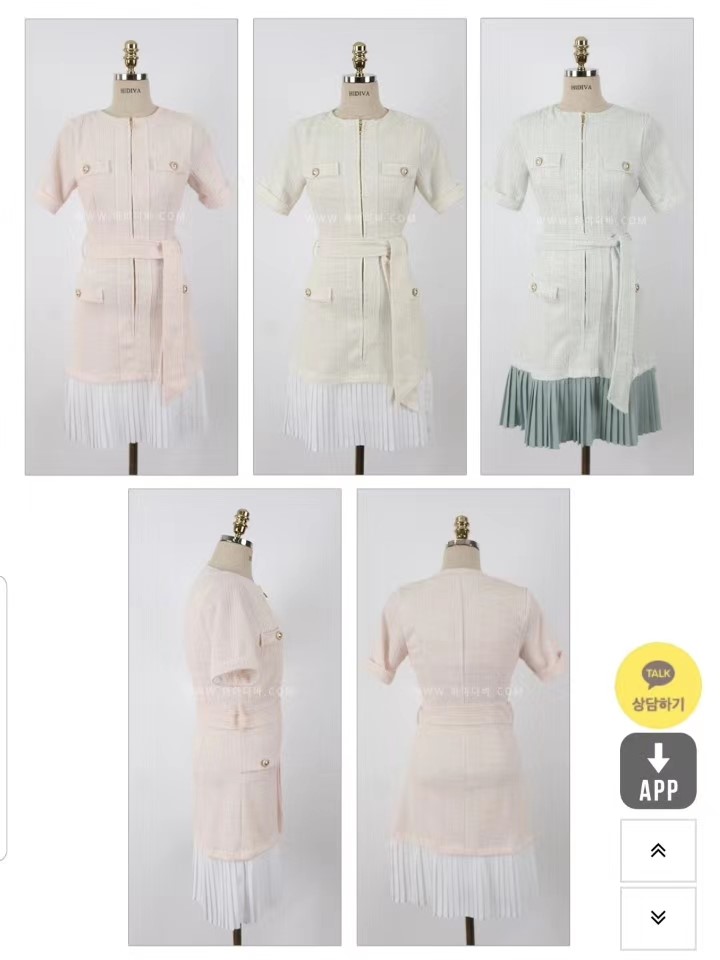Start a KakaoTalk 상담하기 consultation
The width and height of the screenshot is (720, 960).
[657, 686]
